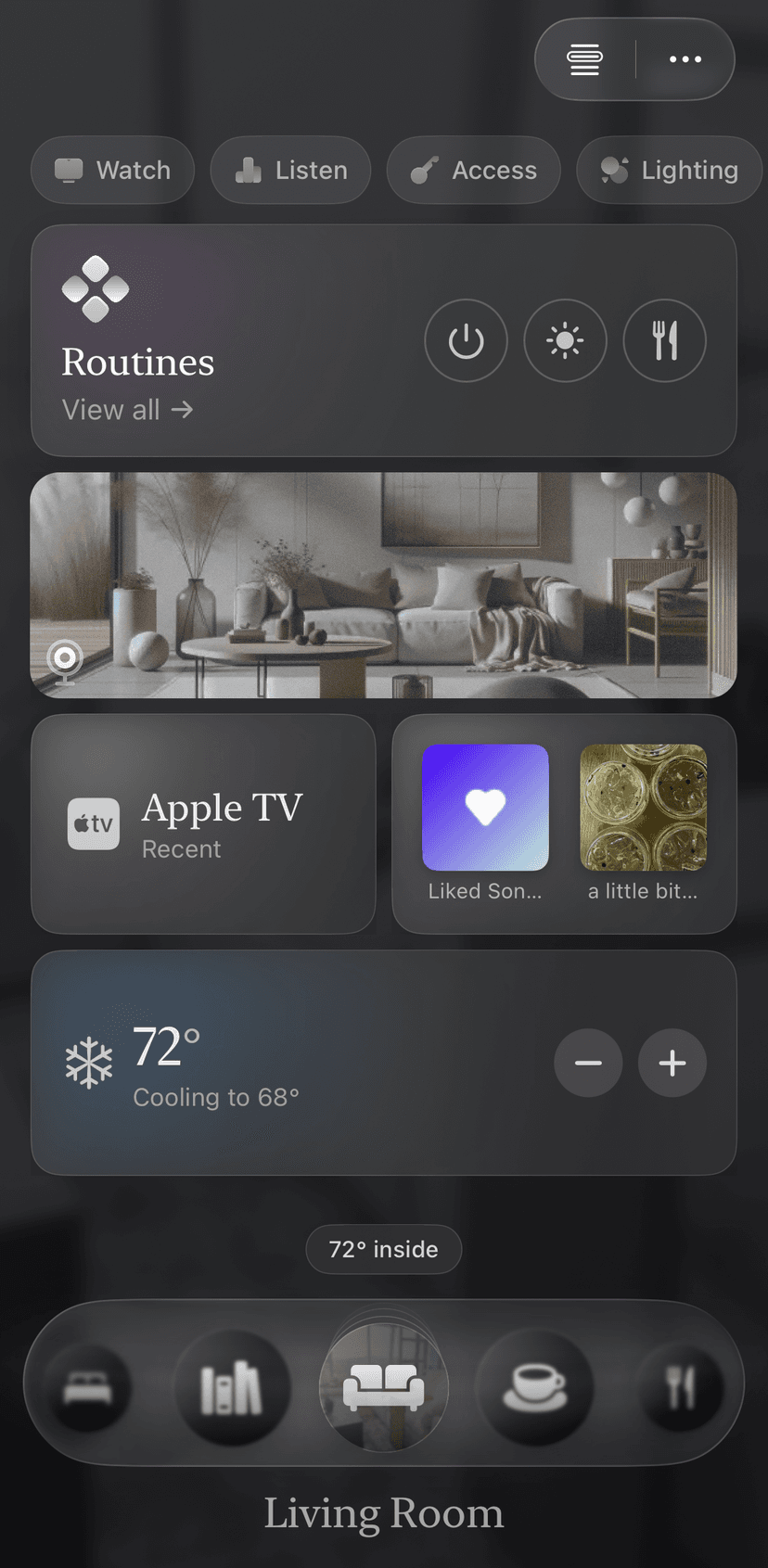Open the camera icon on the living room feed
The image size is (768, 1568).
click(x=63, y=661)
